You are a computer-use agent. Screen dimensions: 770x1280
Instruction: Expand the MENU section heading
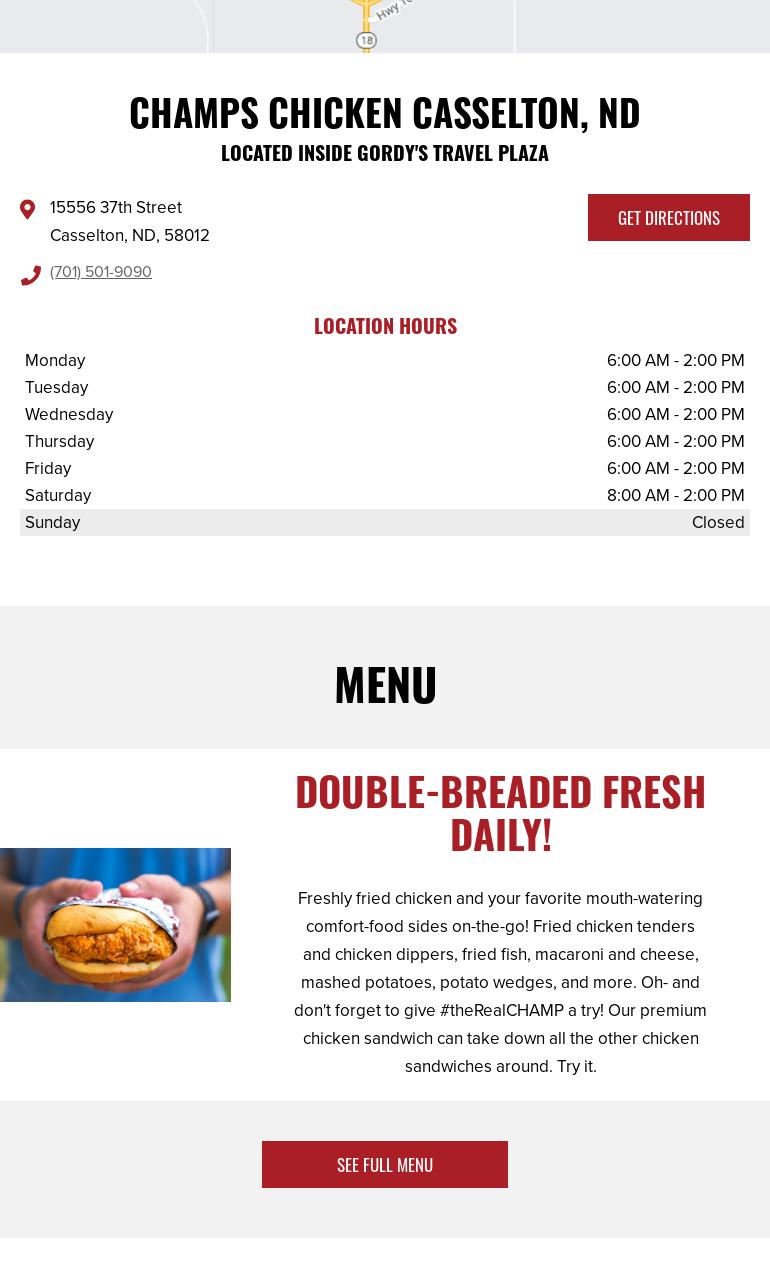coord(385,683)
